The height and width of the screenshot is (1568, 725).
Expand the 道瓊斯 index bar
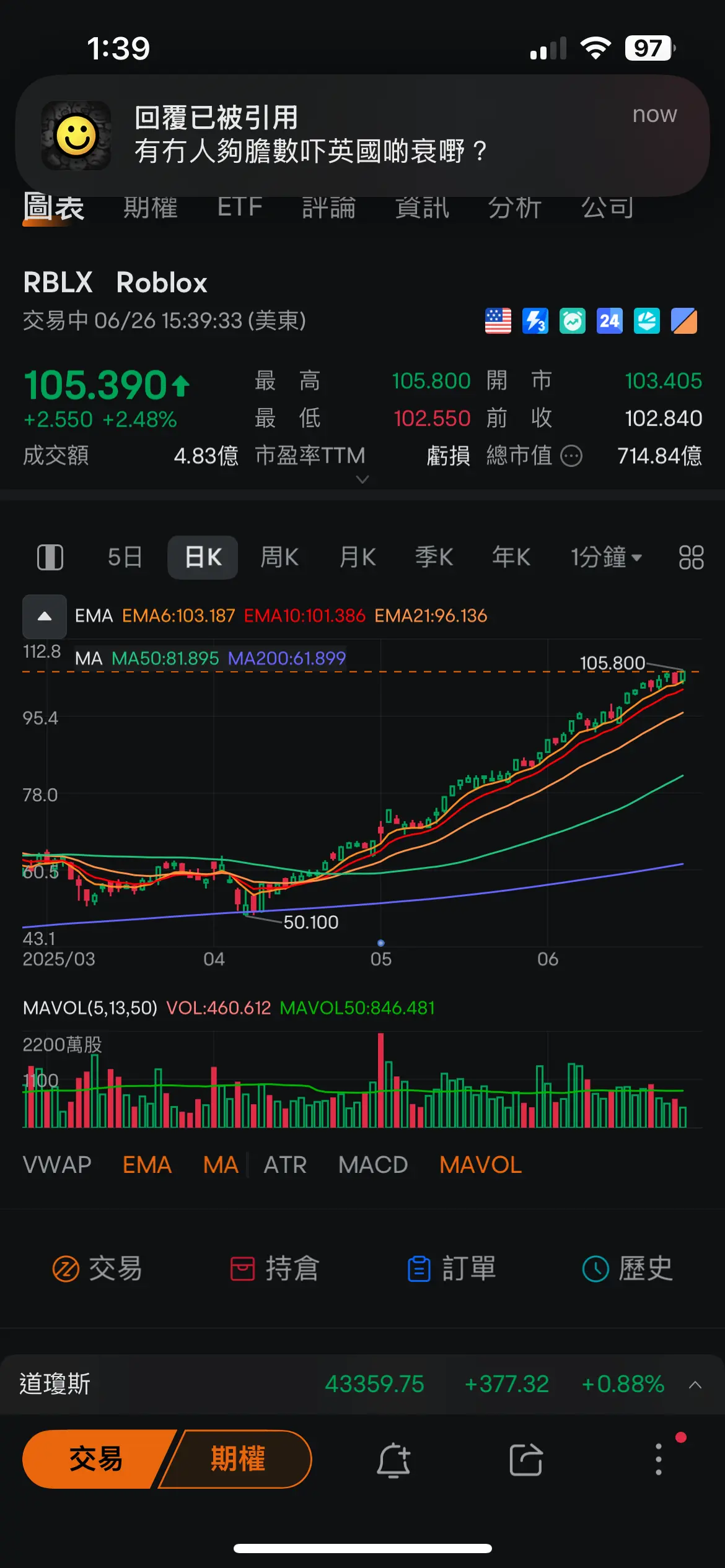pos(362,1384)
